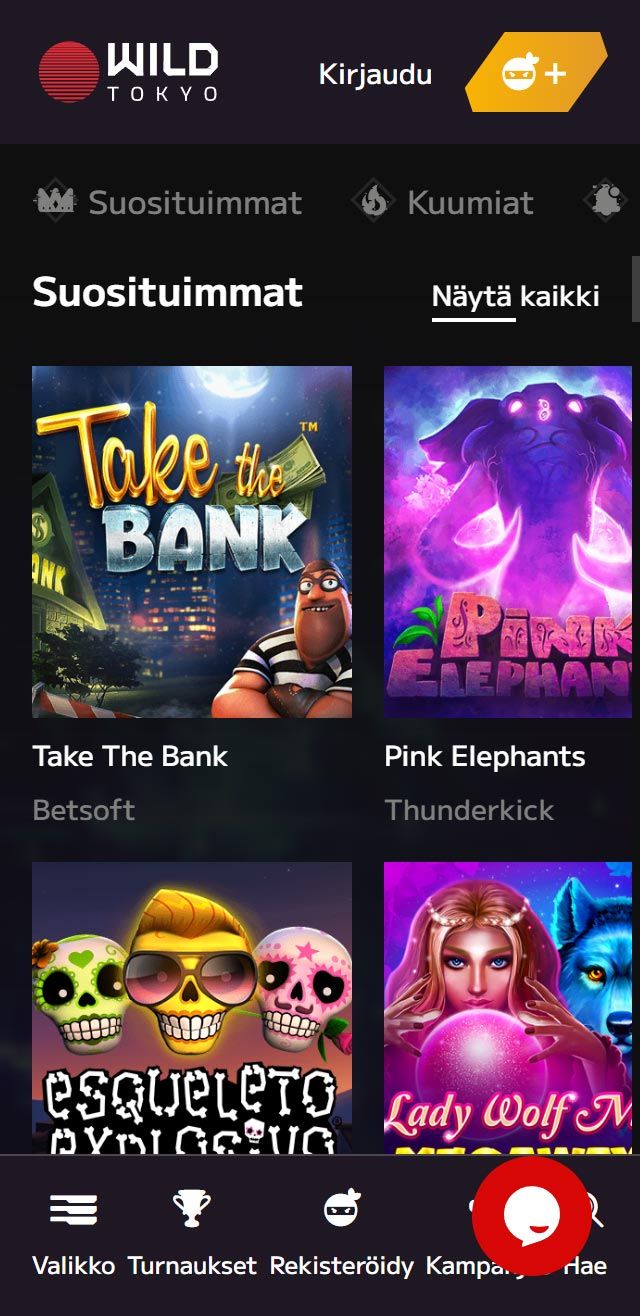Screen dimensions: 640x1316
Task: Select the Suosituimmat category tab
Action: (x=168, y=203)
